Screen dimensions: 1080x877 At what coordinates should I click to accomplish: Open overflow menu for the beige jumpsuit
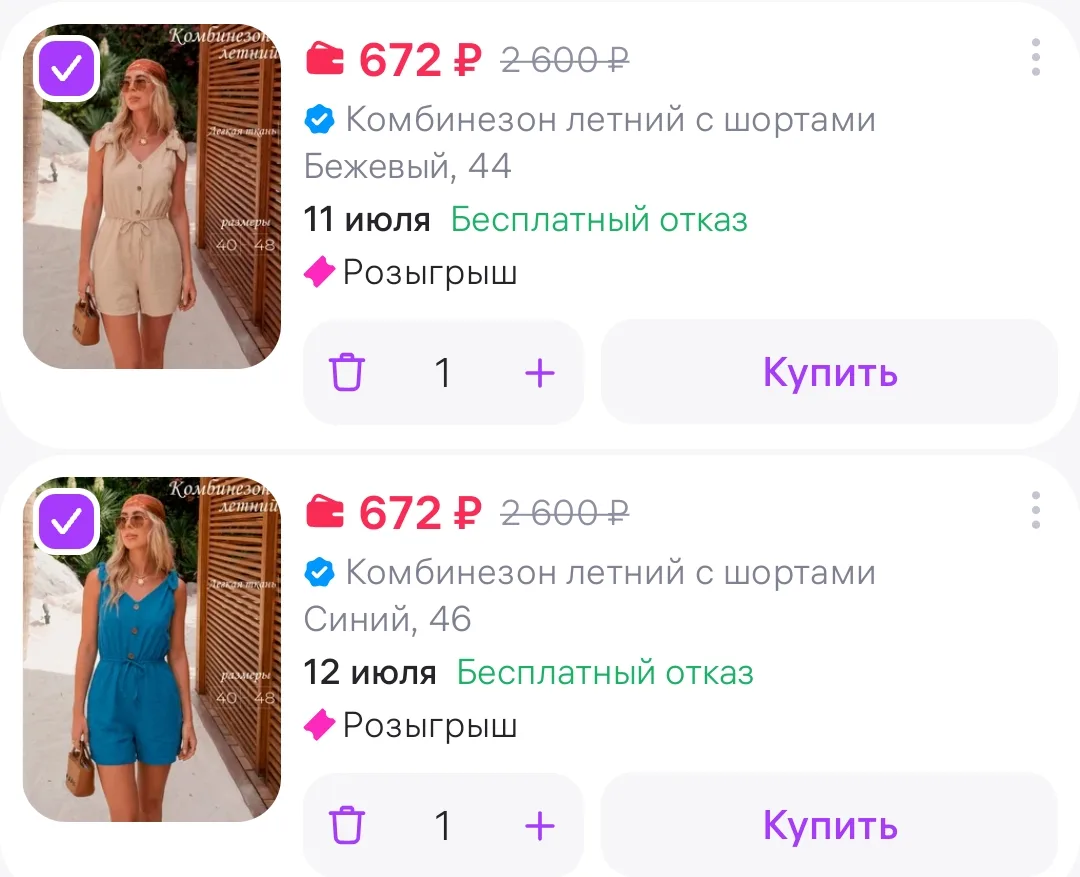(x=1035, y=58)
